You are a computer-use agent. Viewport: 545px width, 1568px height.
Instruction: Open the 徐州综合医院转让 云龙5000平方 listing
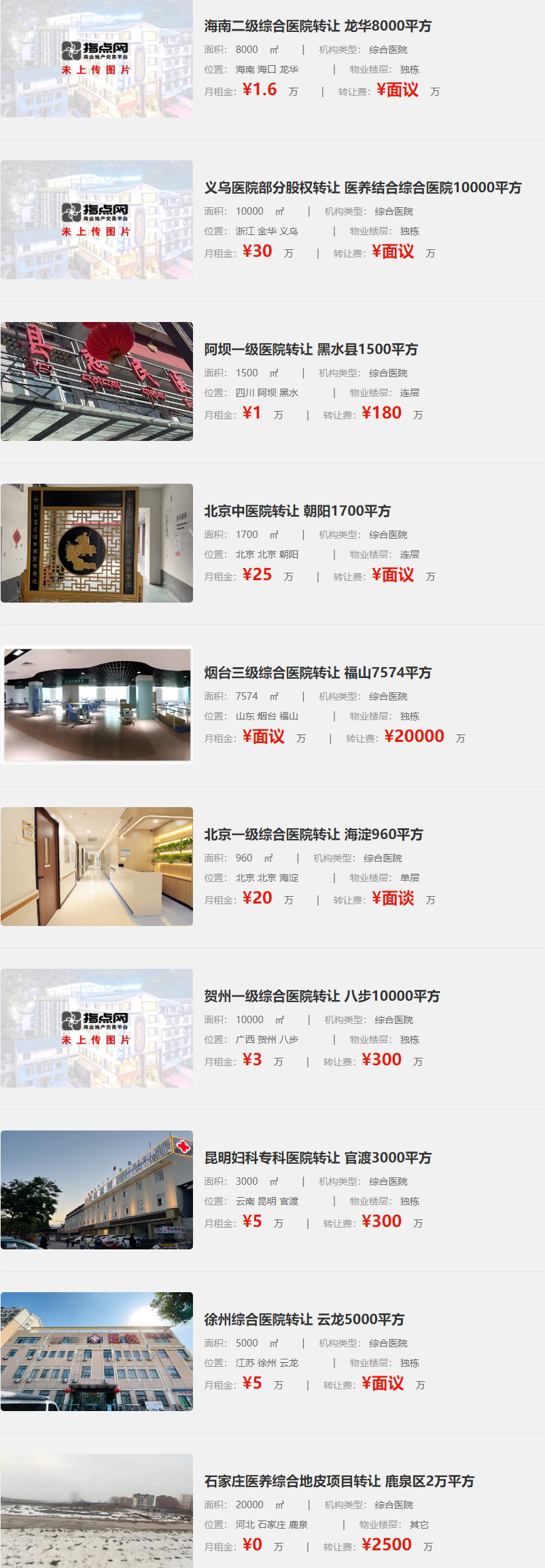(304, 1320)
